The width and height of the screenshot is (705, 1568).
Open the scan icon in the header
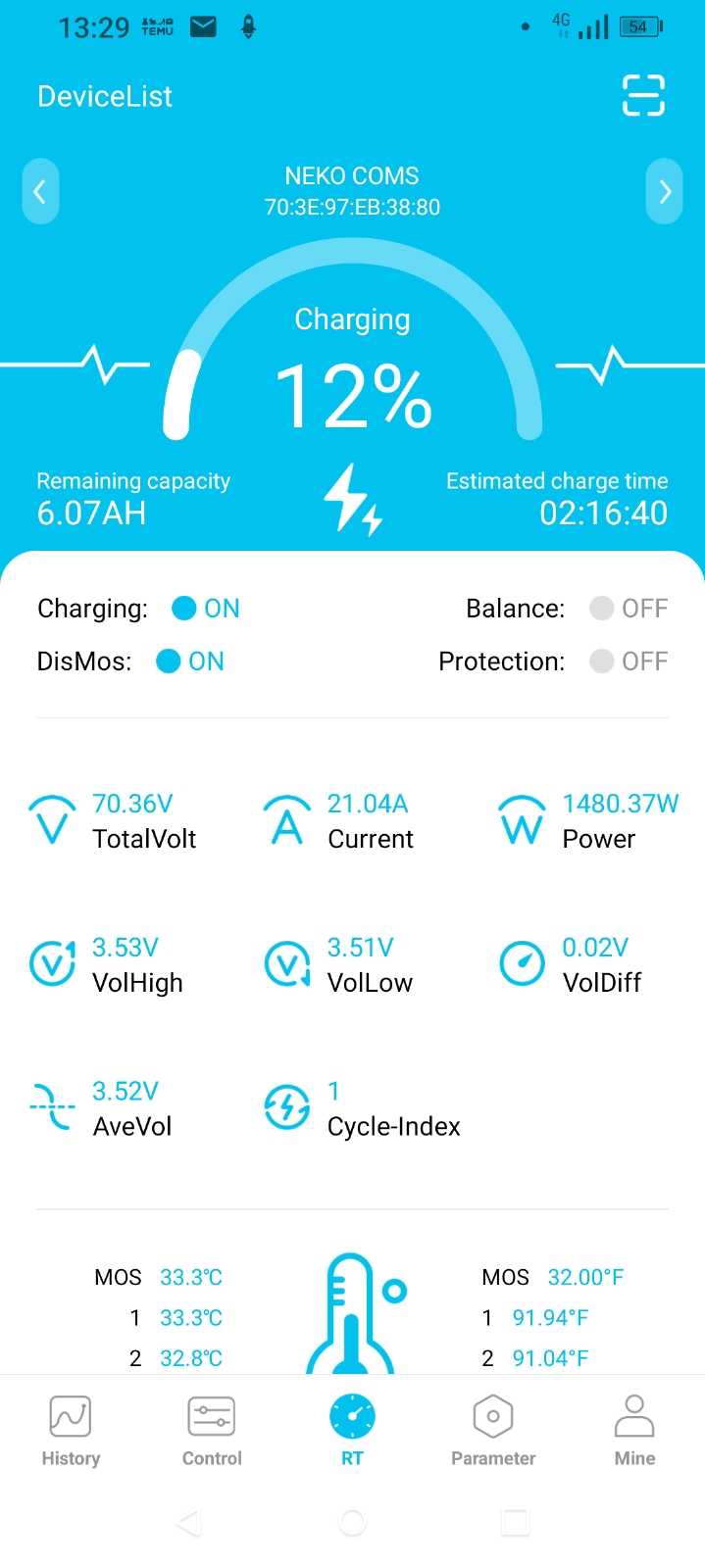[643, 96]
